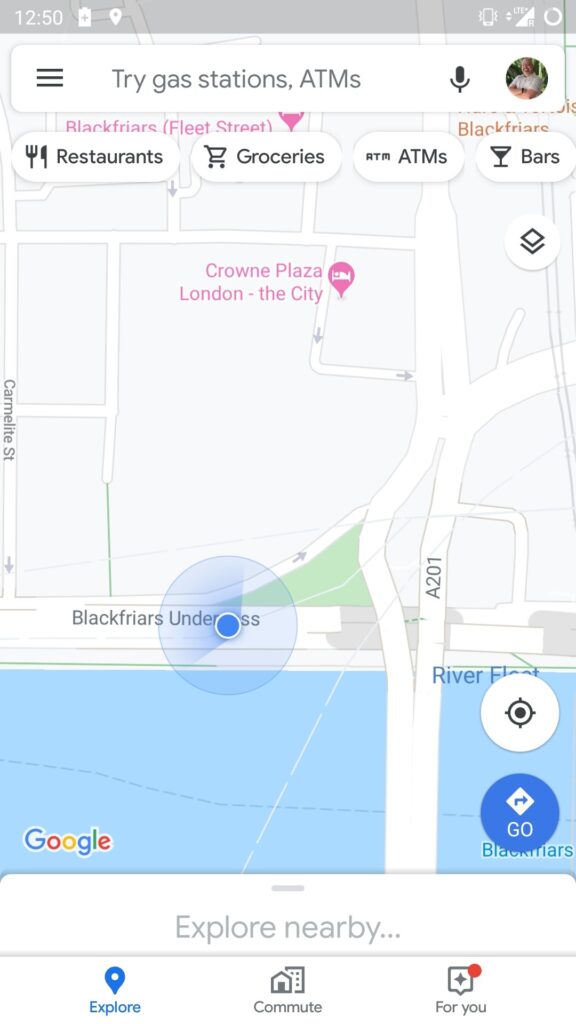The height and width of the screenshot is (1024, 576).
Task: Select the Restaurants chip
Action: click(x=95, y=157)
